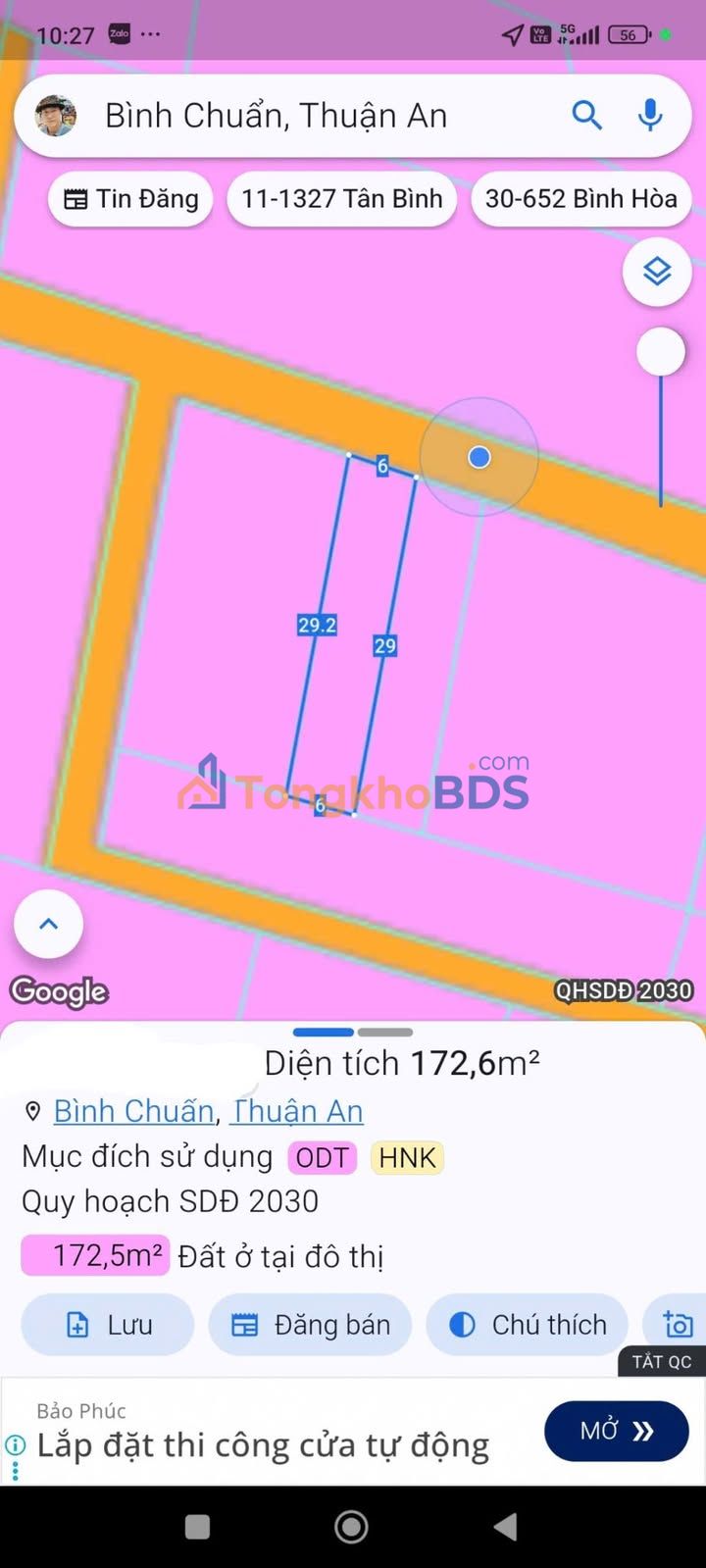
Task: Tap the overlay opacity slider handle
Action: (x=661, y=351)
